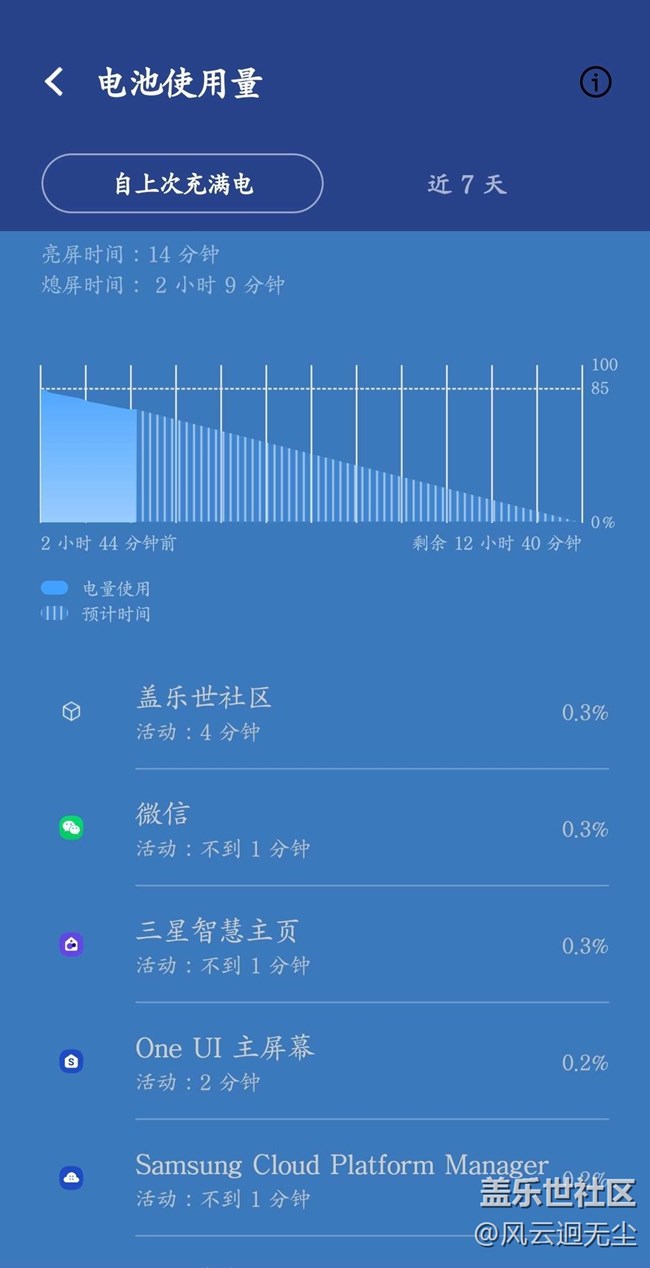Open 三星智慧主页 battery usage

coord(330,946)
